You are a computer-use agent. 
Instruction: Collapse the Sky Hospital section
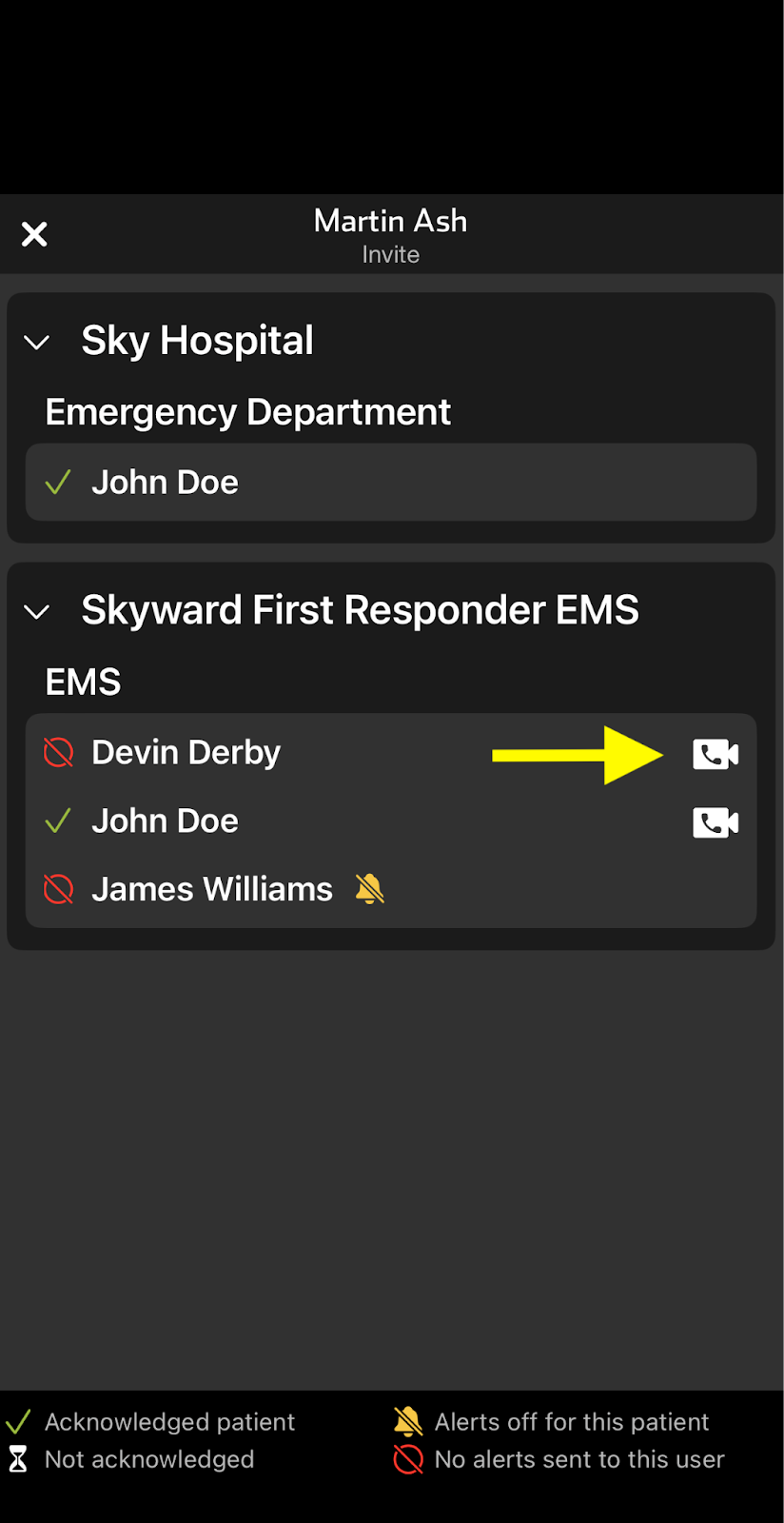37,343
